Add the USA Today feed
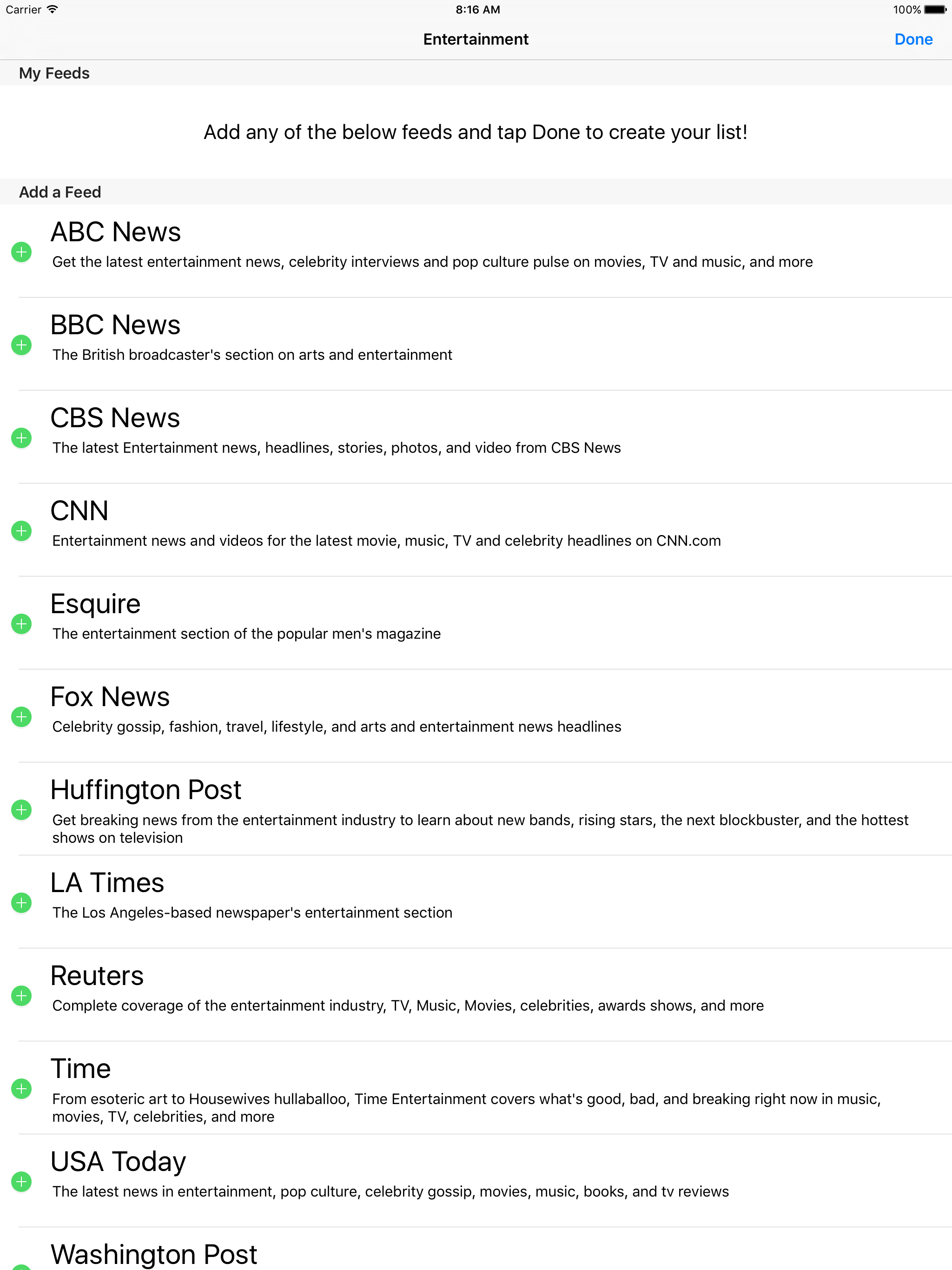The image size is (952, 1270). [x=22, y=1182]
